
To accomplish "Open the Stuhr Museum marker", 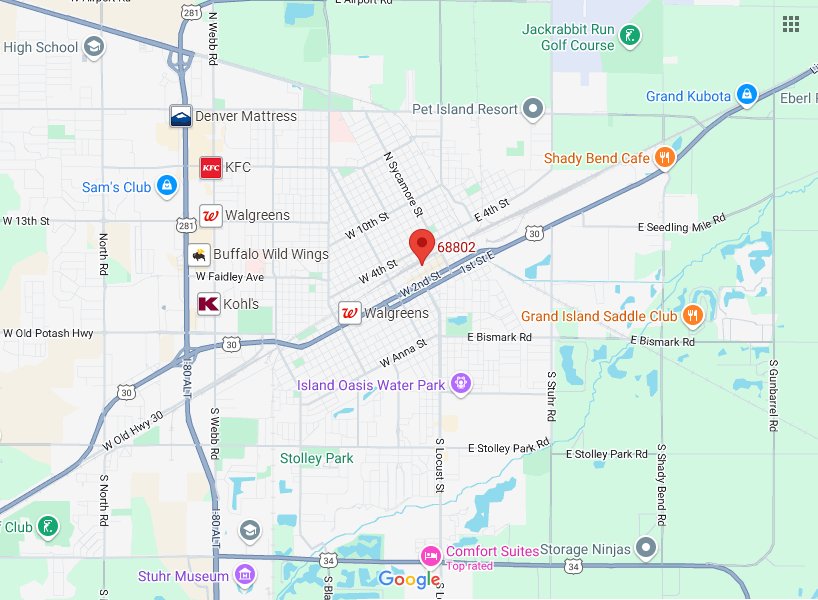I will (x=245, y=575).
